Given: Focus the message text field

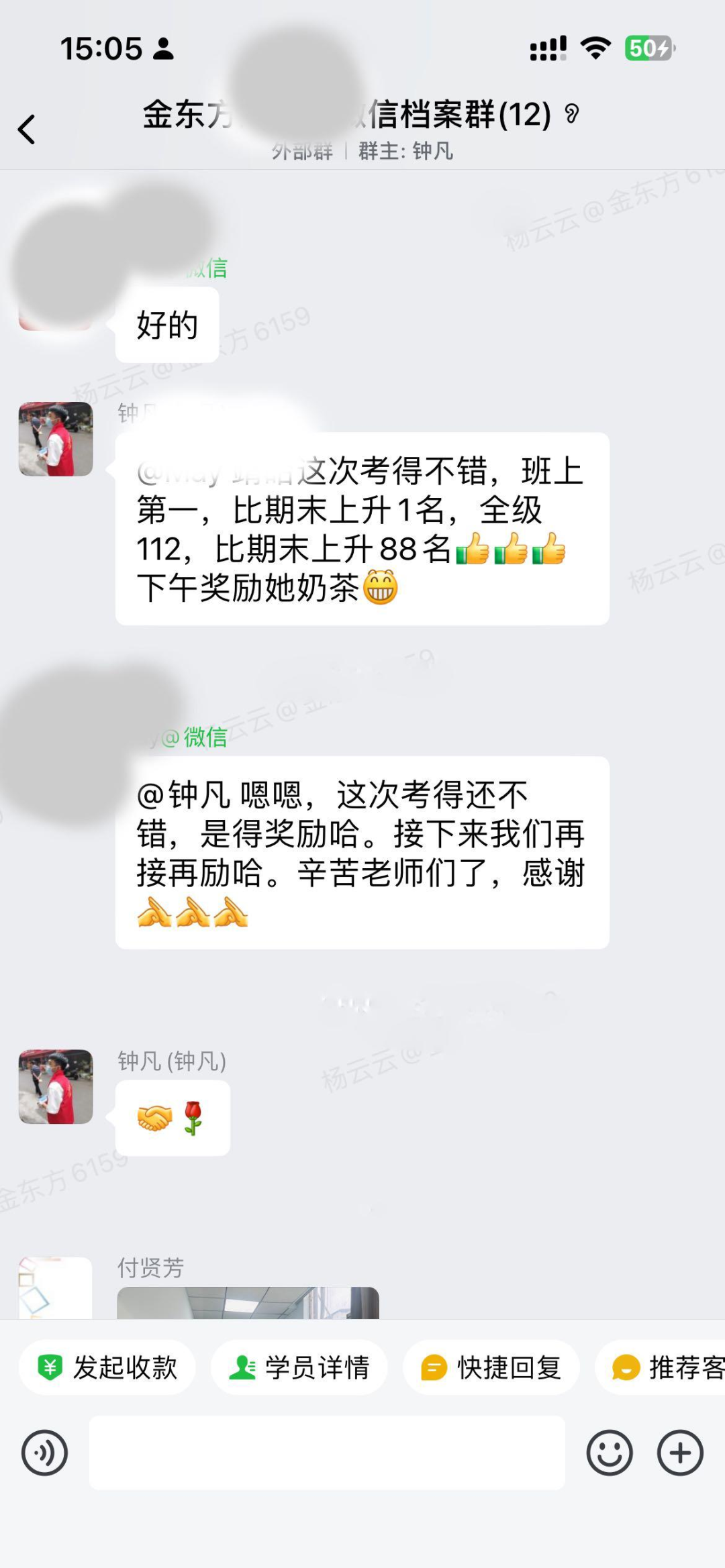Looking at the screenshot, I should 327,1453.
